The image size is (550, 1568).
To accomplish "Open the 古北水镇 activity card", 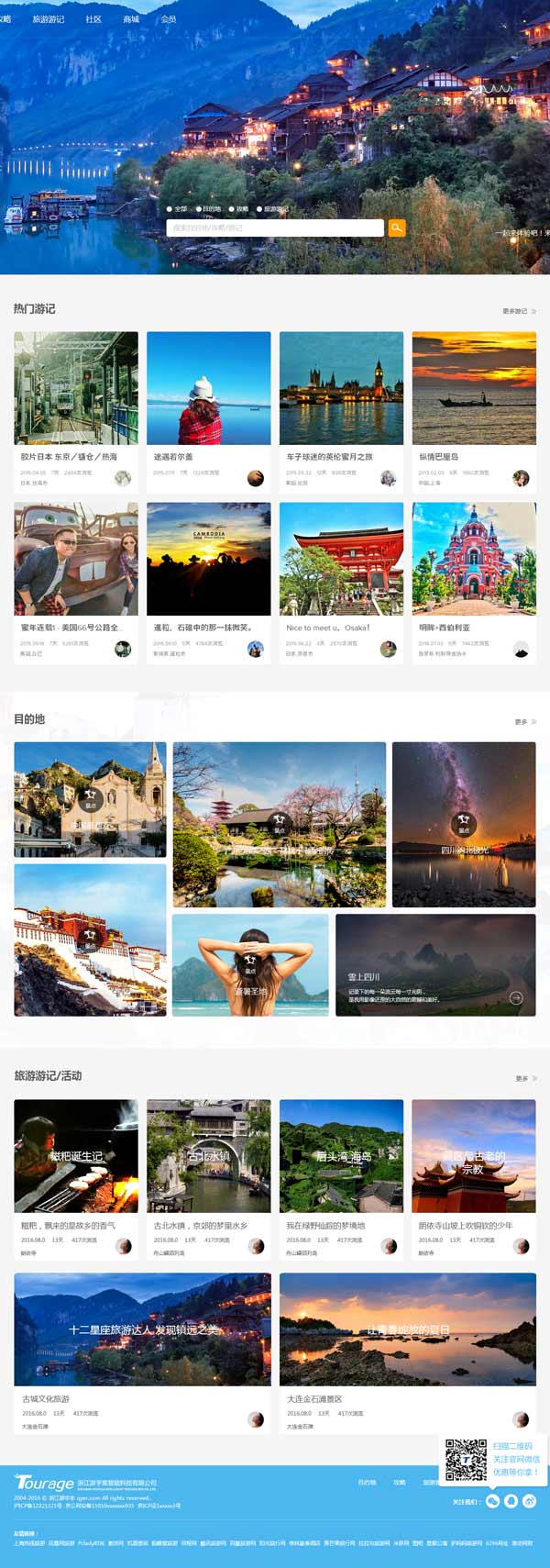I will coord(209,1179).
